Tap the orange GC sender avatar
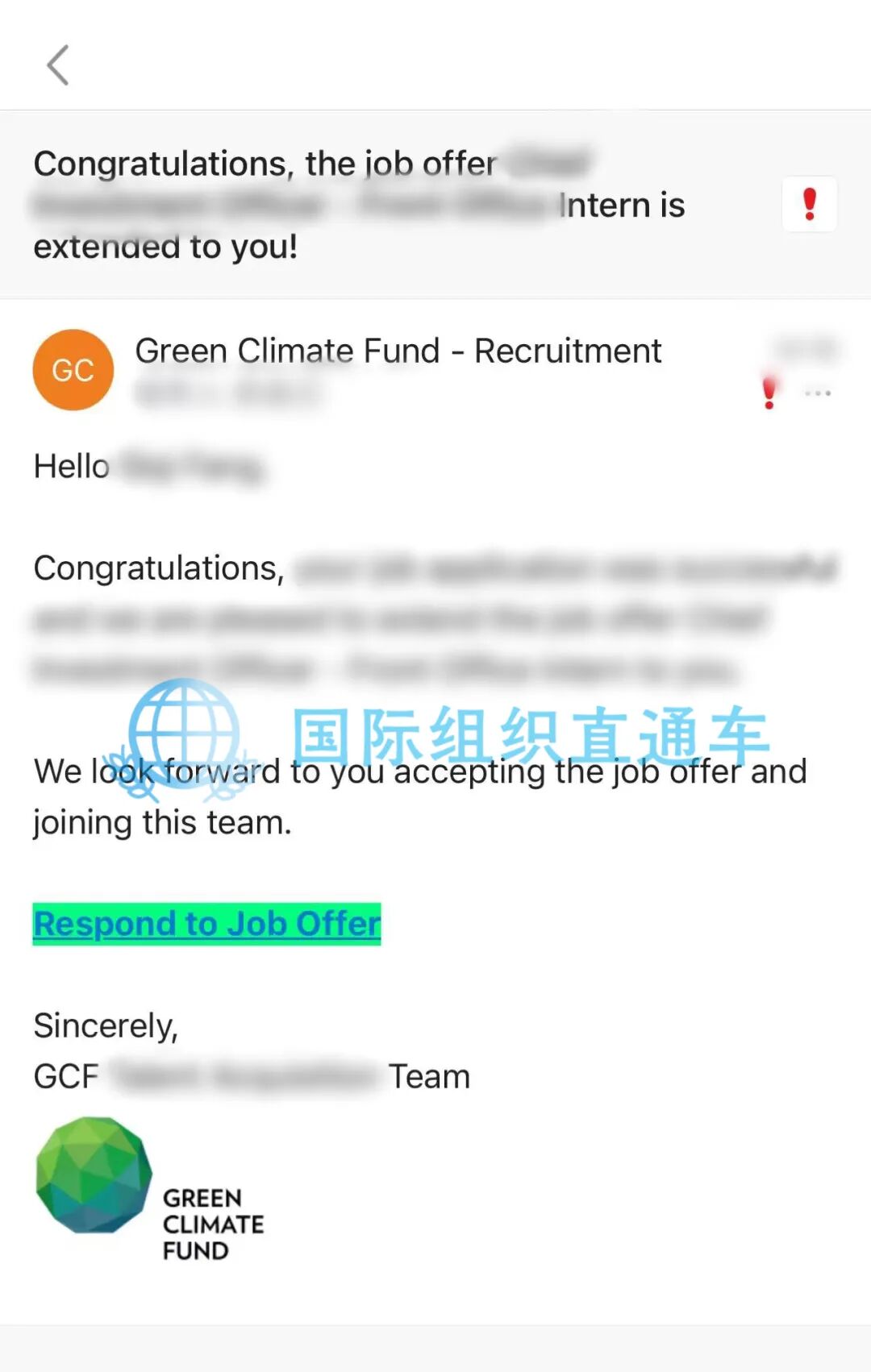871x1372 pixels. (x=72, y=370)
